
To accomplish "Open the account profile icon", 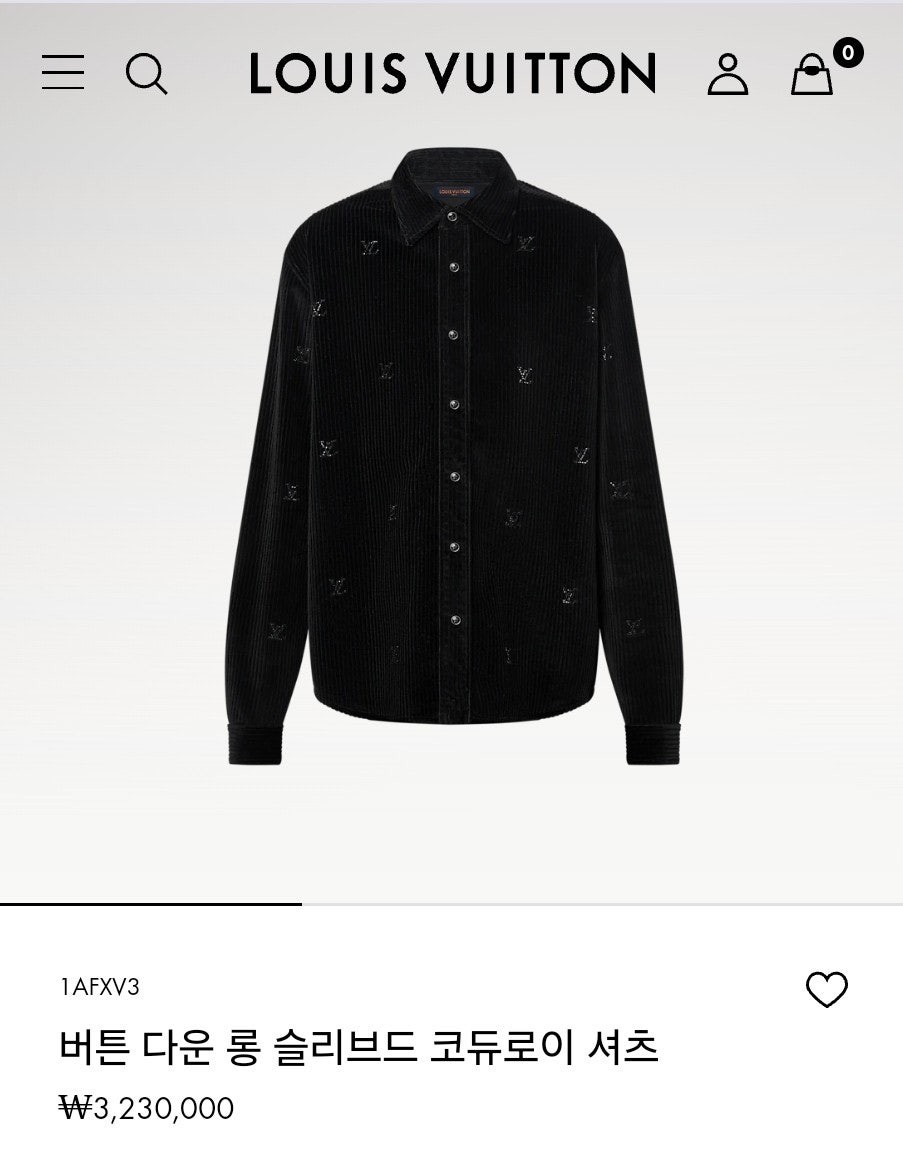I will click(727, 74).
